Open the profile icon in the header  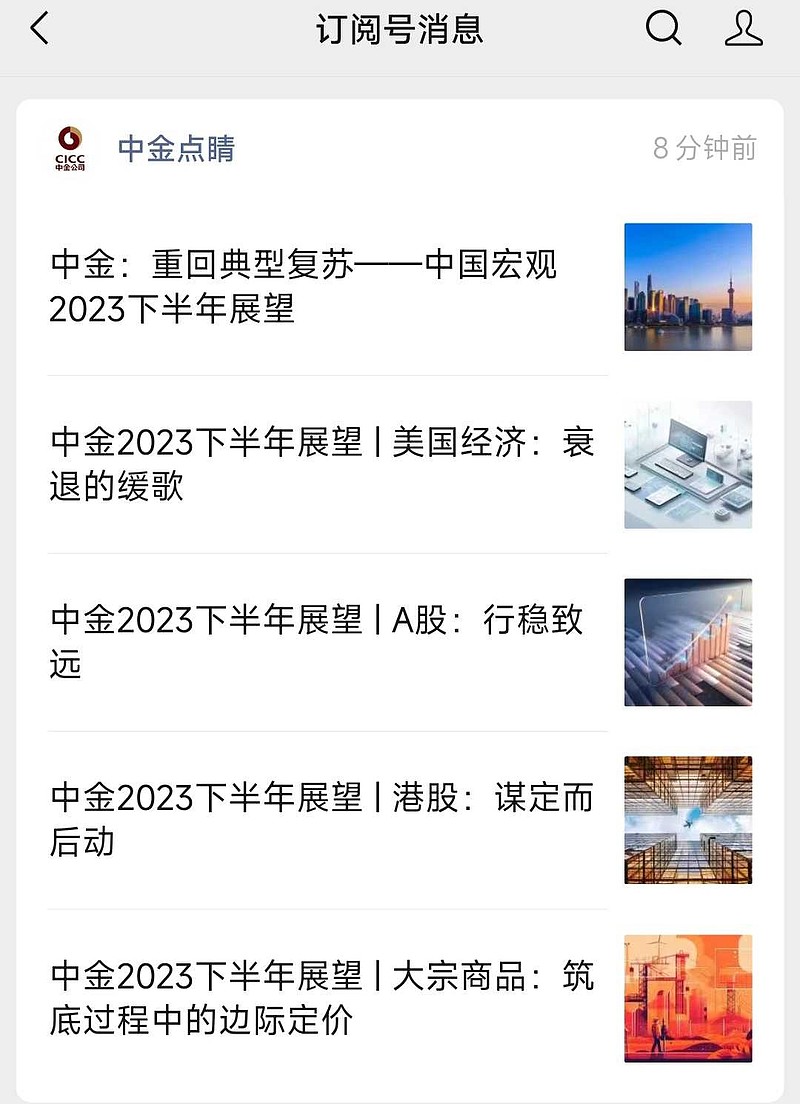pyautogui.click(x=743, y=29)
